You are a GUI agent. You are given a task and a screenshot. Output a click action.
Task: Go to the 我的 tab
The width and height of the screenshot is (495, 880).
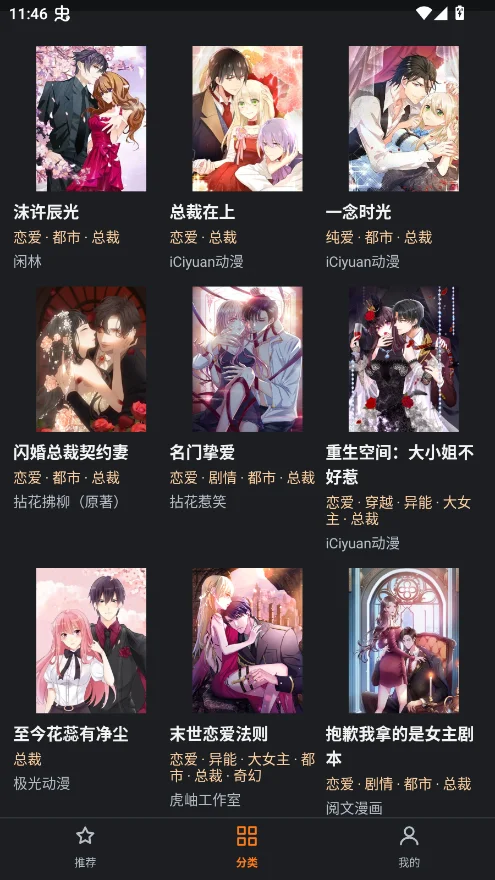pos(409,847)
